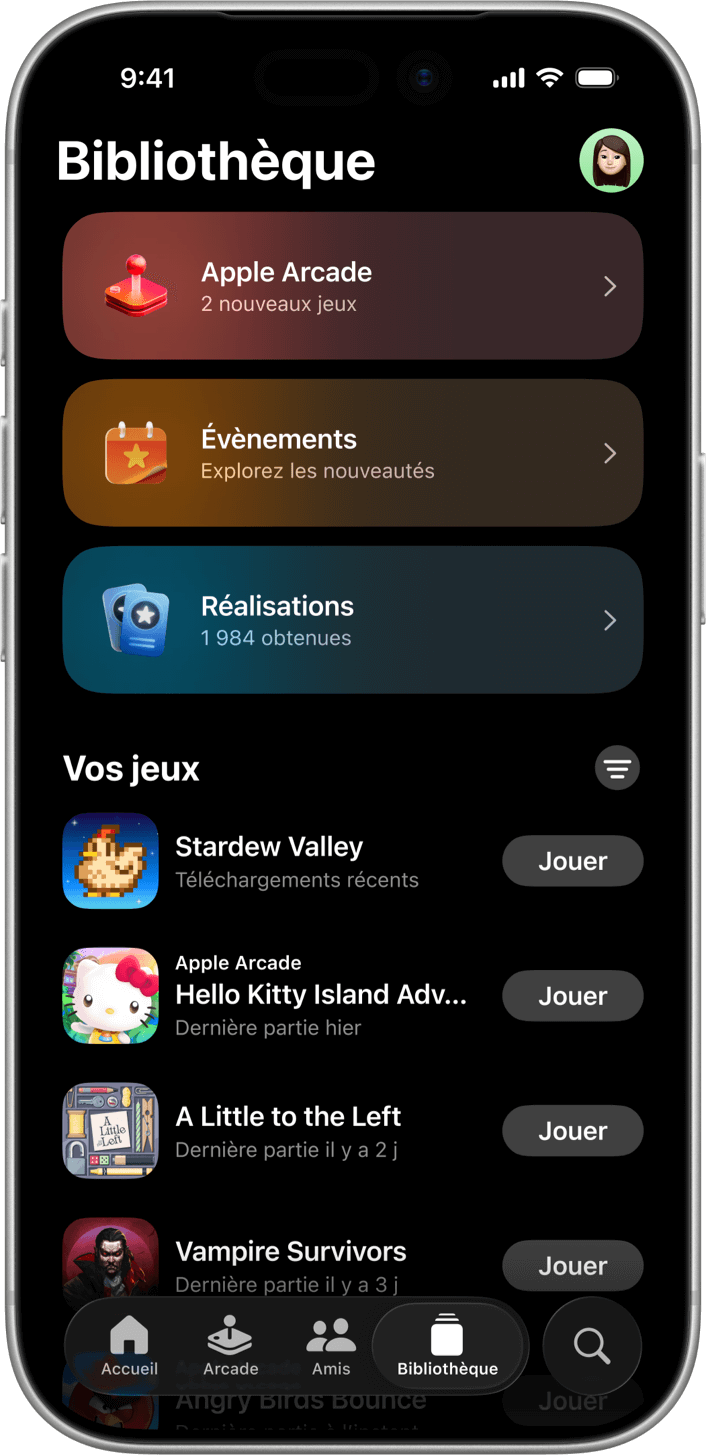
Task: Open the Évènements card
Action: tap(352, 453)
